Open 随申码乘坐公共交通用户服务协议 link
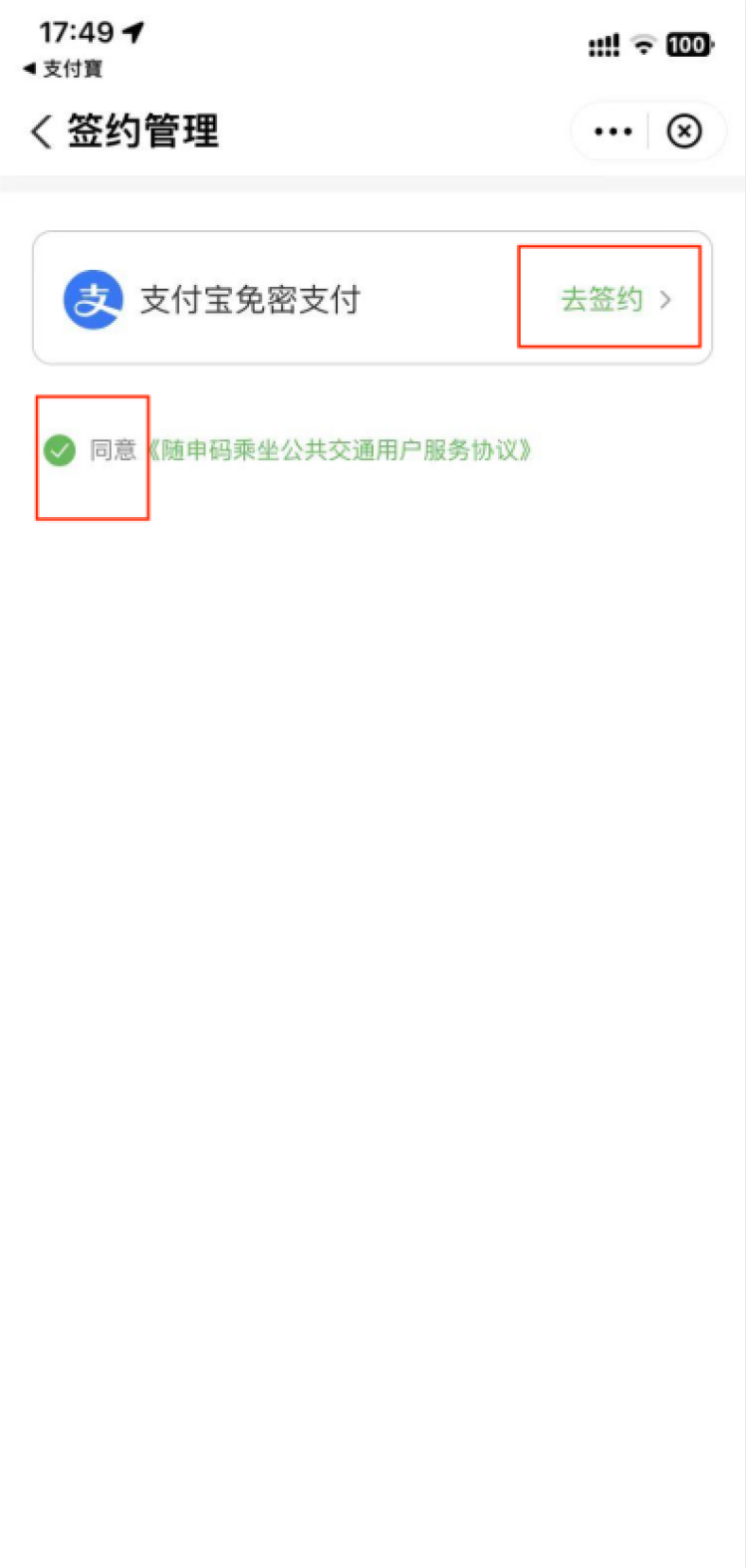Screen dimensions: 747x1568 pyautogui.click(x=340, y=450)
